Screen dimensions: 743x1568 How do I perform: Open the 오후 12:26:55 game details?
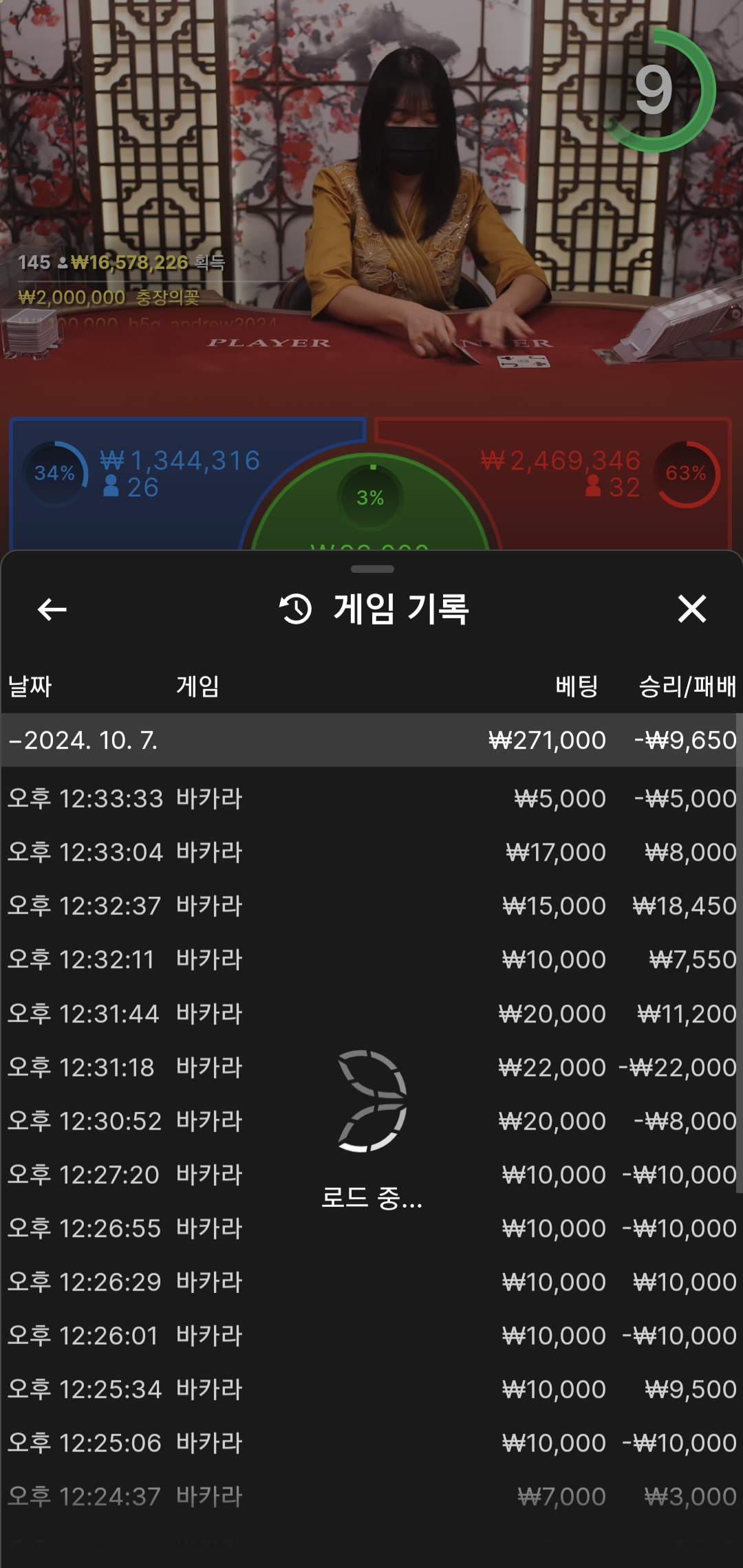pyautogui.click(x=206, y=1228)
